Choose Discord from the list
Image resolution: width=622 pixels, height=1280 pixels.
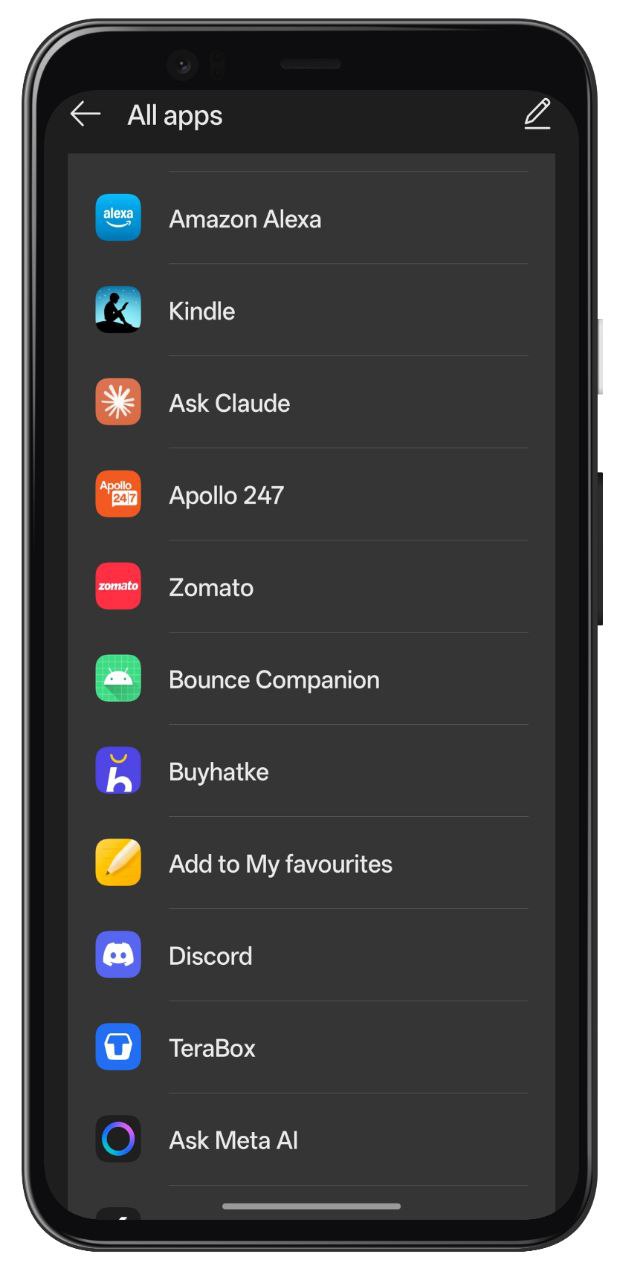click(x=310, y=956)
